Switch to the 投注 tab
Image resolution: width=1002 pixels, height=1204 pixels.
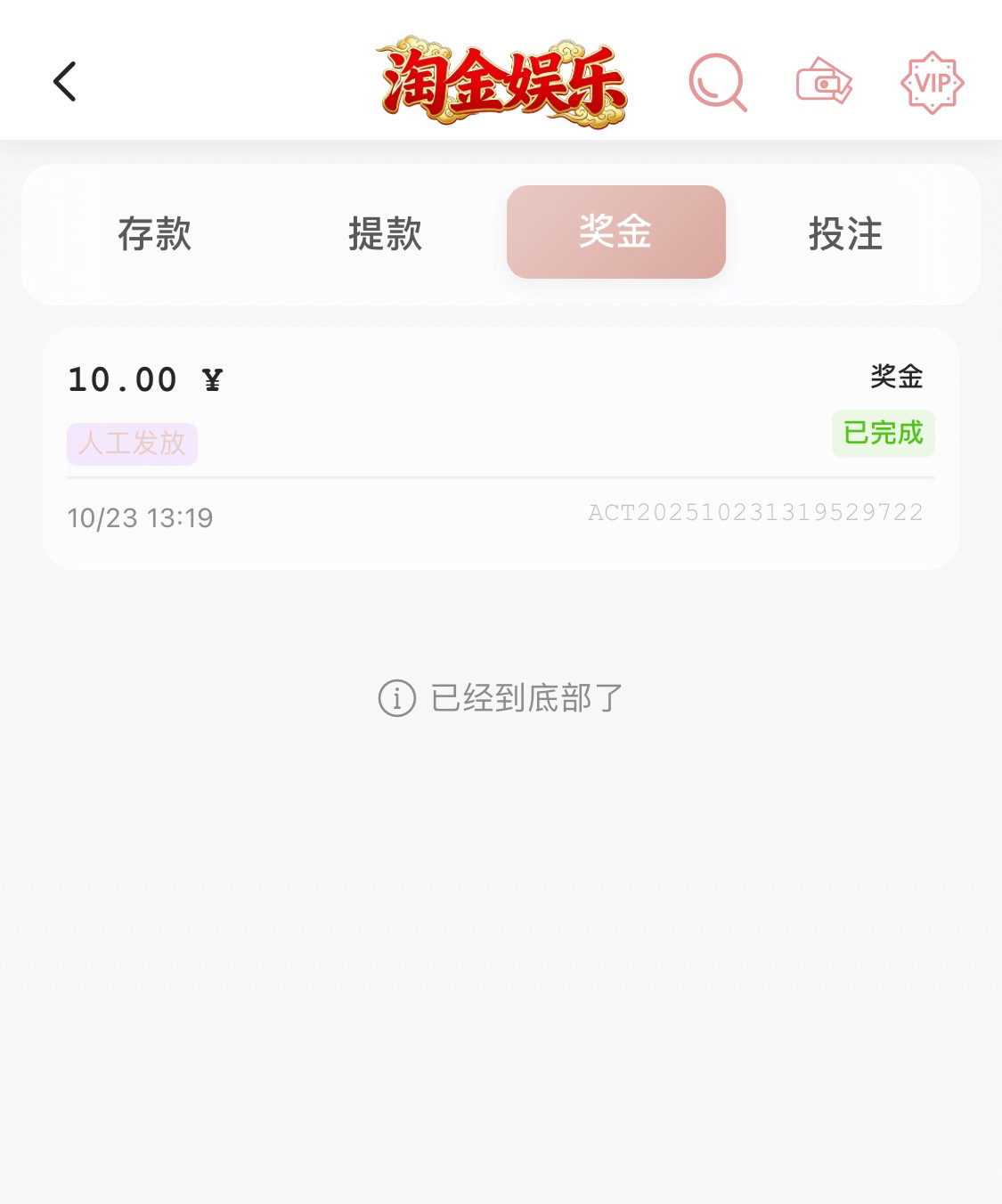pos(845,233)
